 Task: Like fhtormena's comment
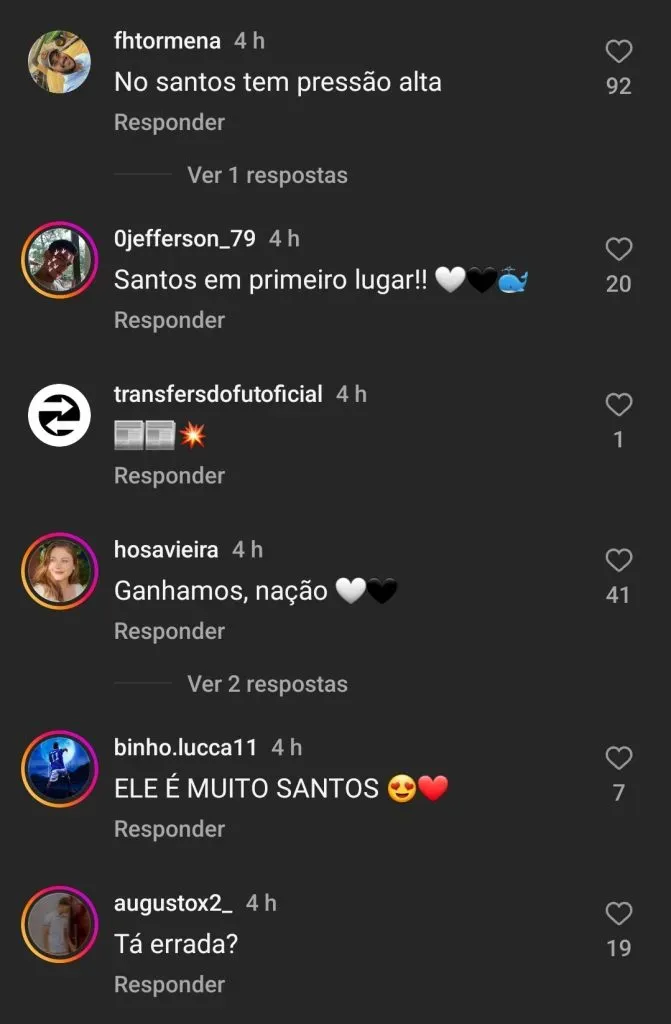619,51
